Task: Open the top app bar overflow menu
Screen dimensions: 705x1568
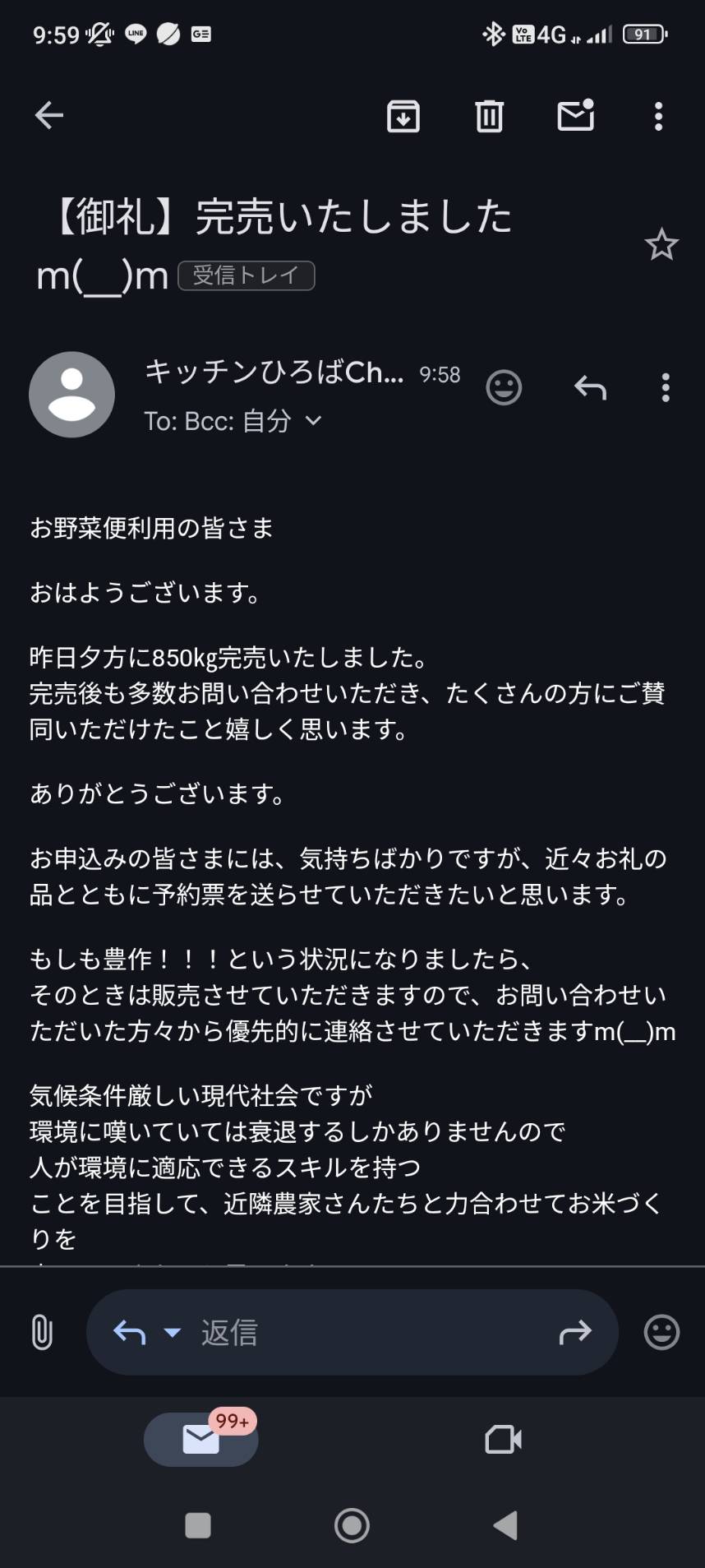Action: coord(658,116)
